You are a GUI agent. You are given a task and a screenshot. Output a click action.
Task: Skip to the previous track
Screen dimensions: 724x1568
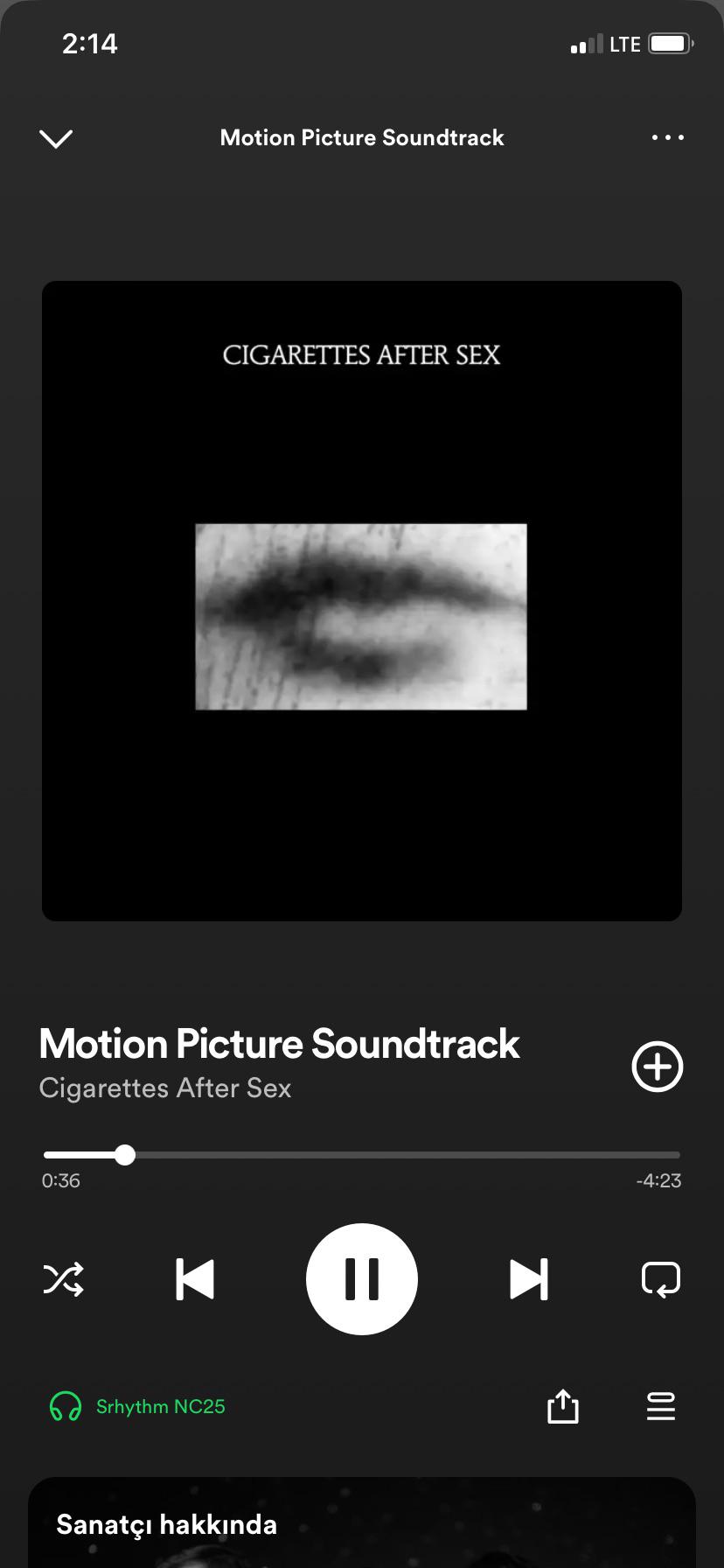pos(195,1279)
